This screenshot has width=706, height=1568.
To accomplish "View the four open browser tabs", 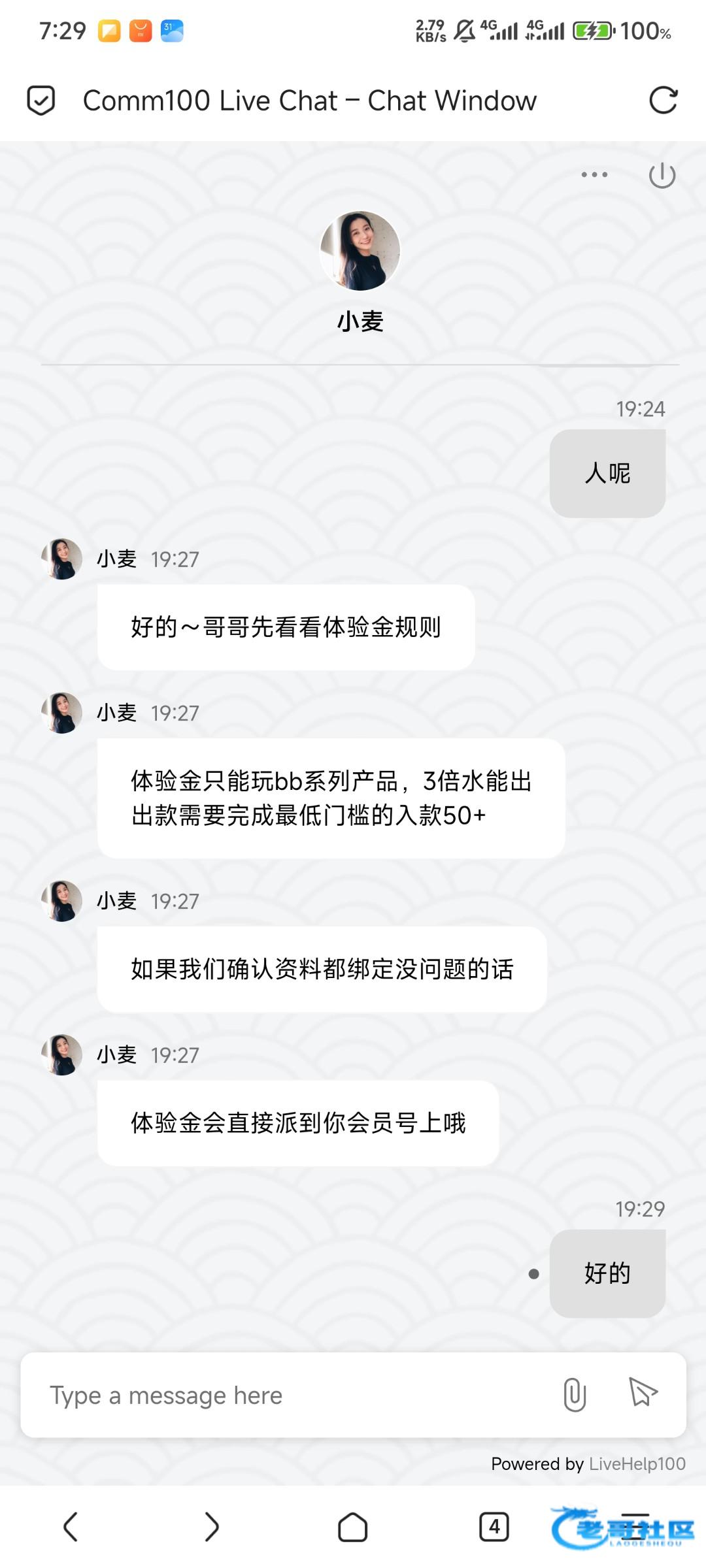I will pyautogui.click(x=494, y=1527).
